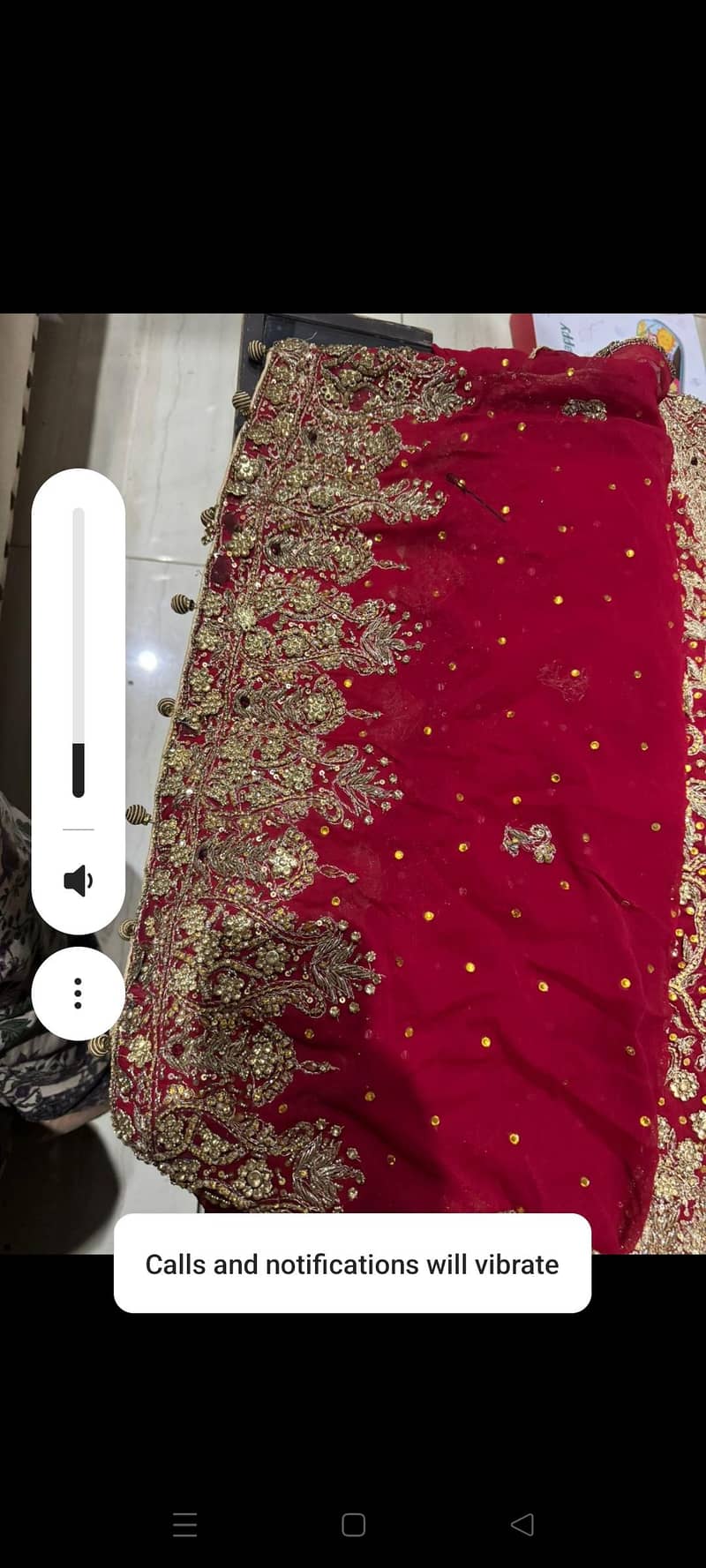Go to the home screen

[353, 1524]
